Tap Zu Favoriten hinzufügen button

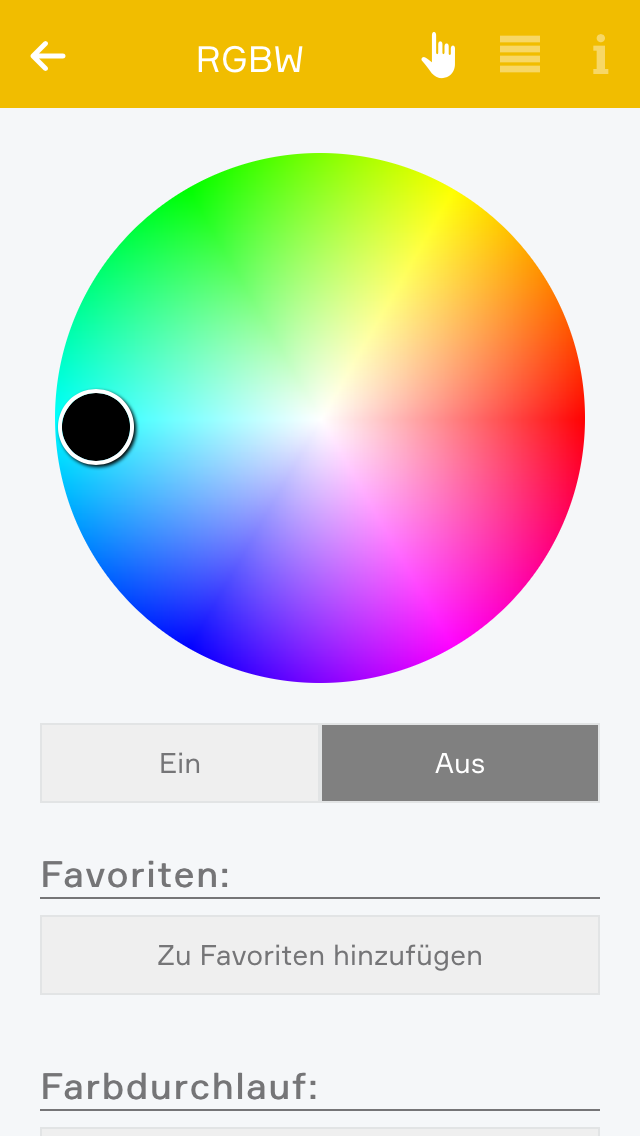[x=320, y=955]
